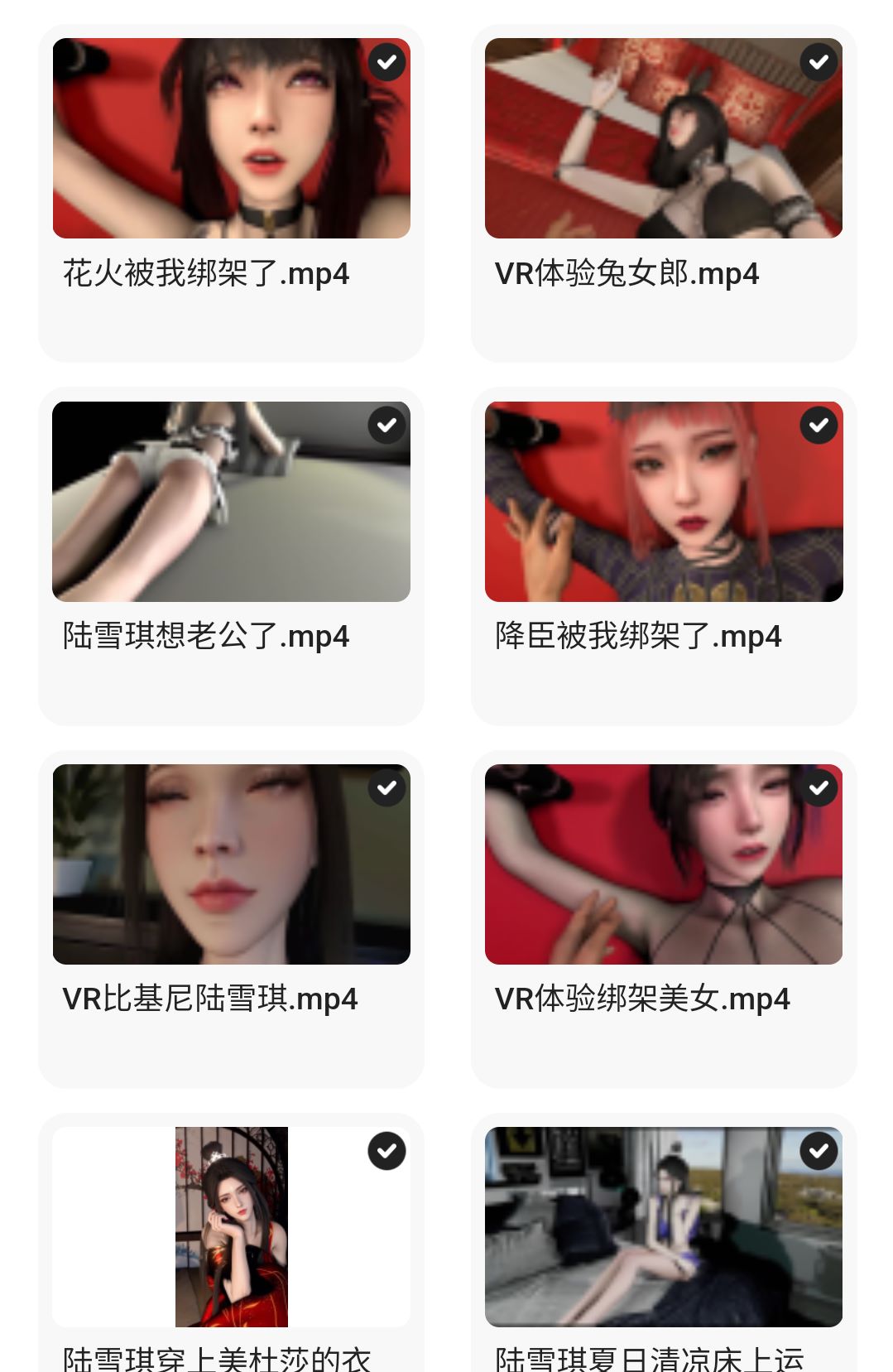This screenshot has height=1372, width=893.
Task: Toggle selection off for 陆雪琪想老公了.mp4
Action: 386,425
